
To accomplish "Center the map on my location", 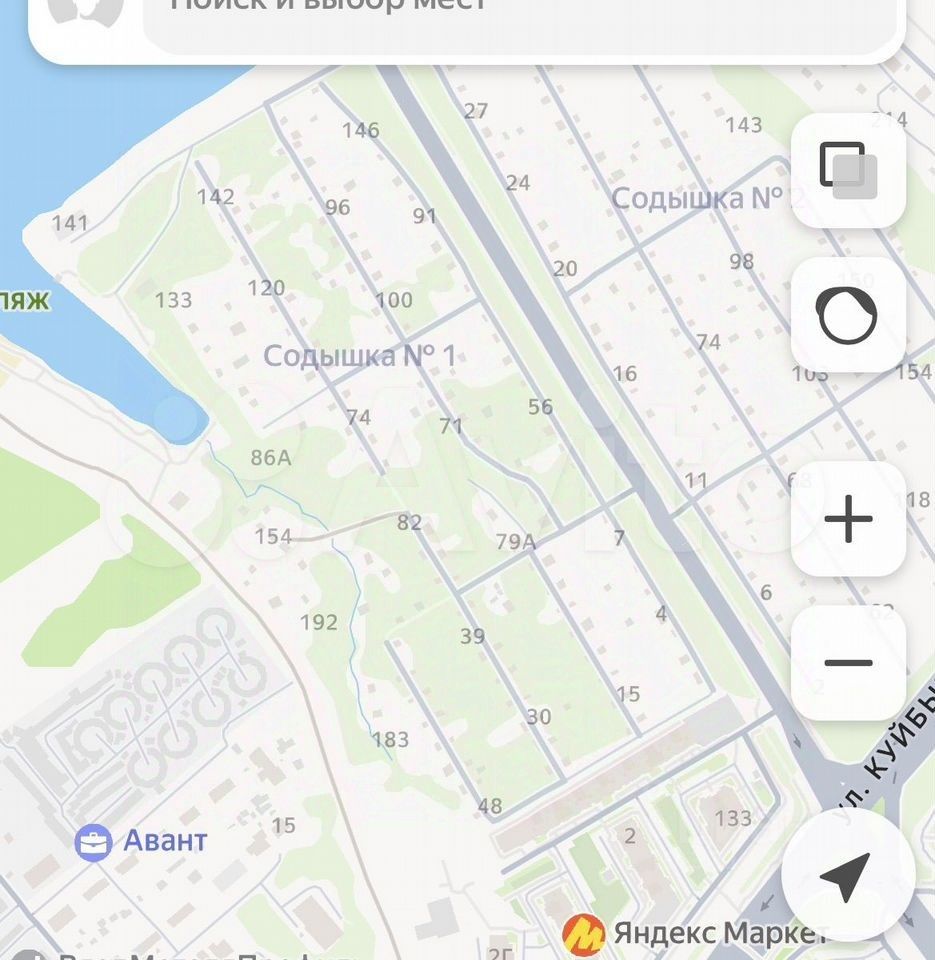I will [846, 875].
